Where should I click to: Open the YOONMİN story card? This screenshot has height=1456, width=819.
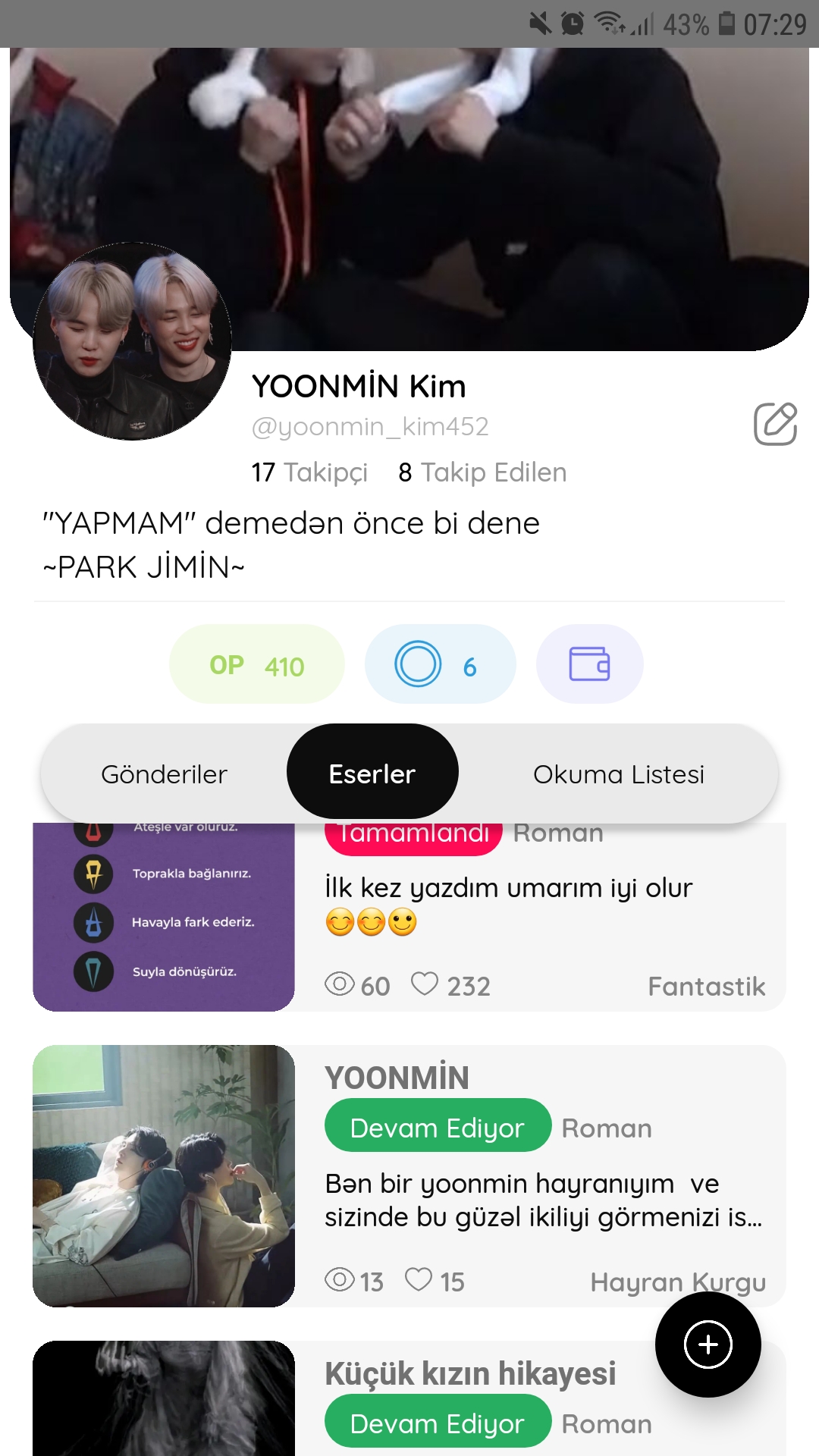point(409,1176)
